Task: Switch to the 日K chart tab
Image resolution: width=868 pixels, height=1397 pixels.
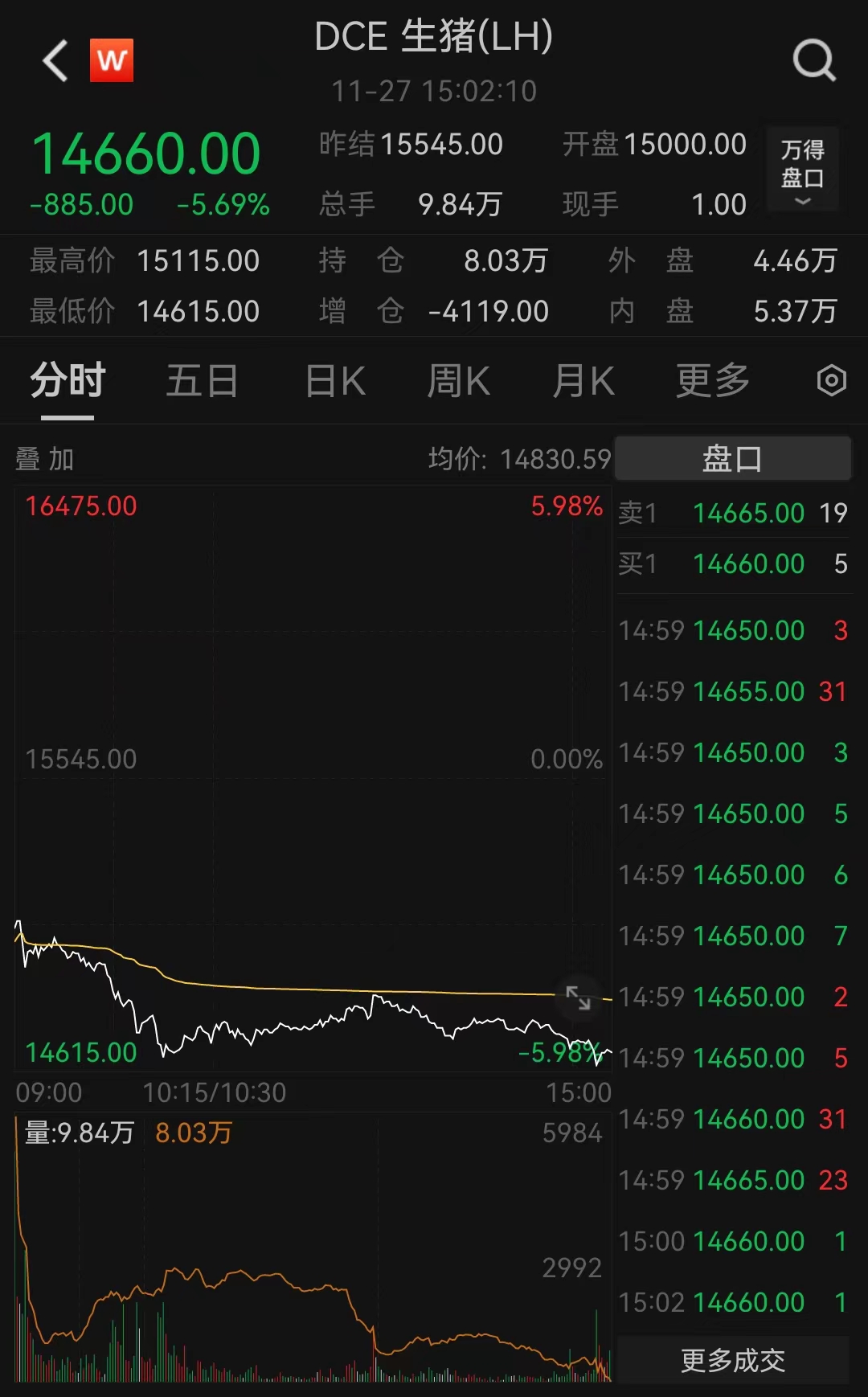Action: (x=335, y=381)
